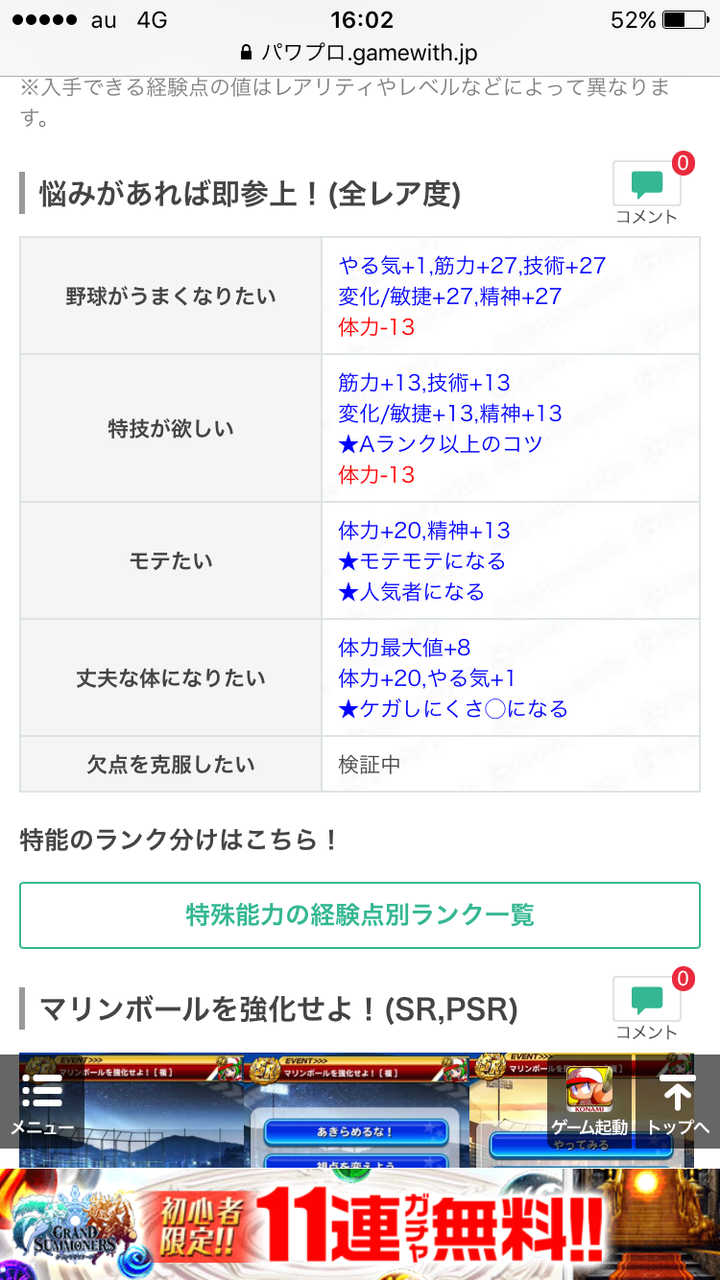Viewport: 720px width, 1280px height.
Task: Tap the パワプロ.gamewith.jp address bar
Action: click(360, 51)
